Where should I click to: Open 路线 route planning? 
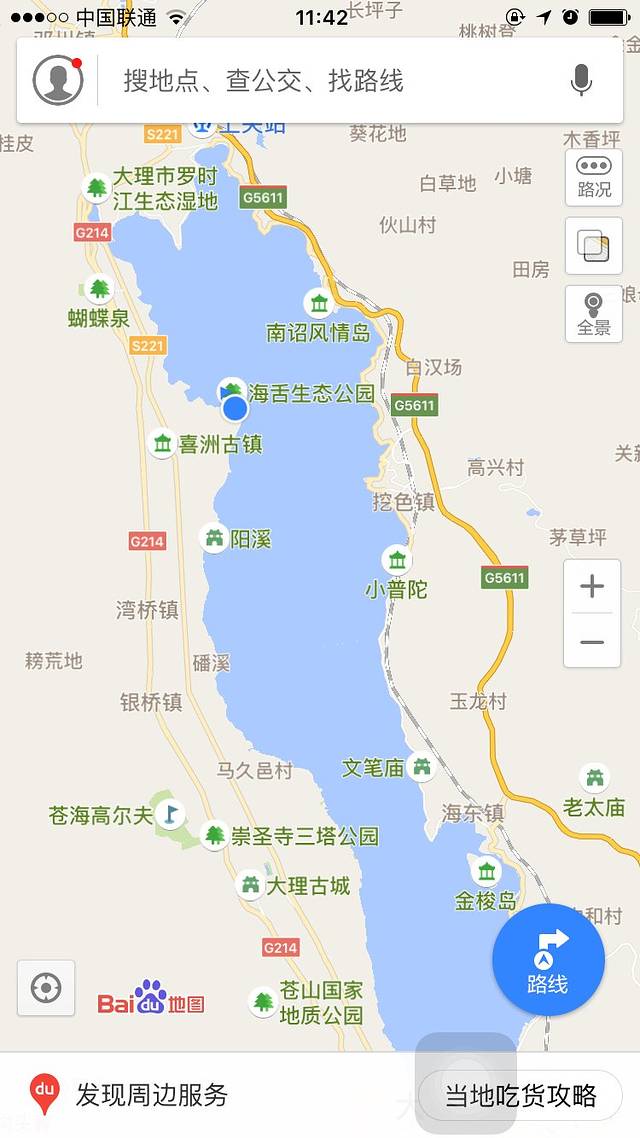pyautogui.click(x=548, y=960)
